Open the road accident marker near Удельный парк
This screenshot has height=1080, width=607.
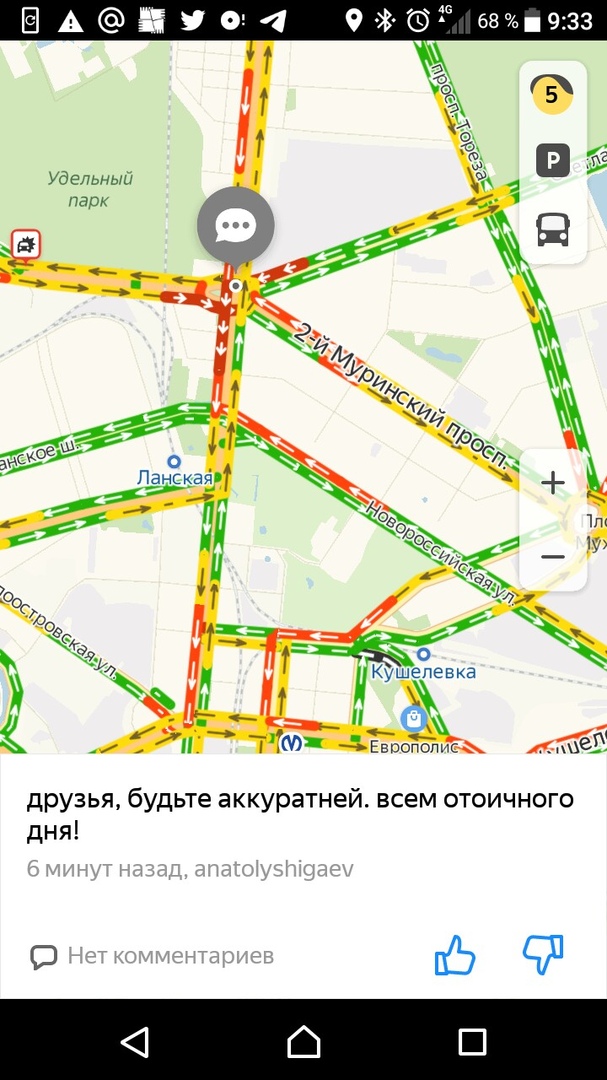[x=26, y=244]
